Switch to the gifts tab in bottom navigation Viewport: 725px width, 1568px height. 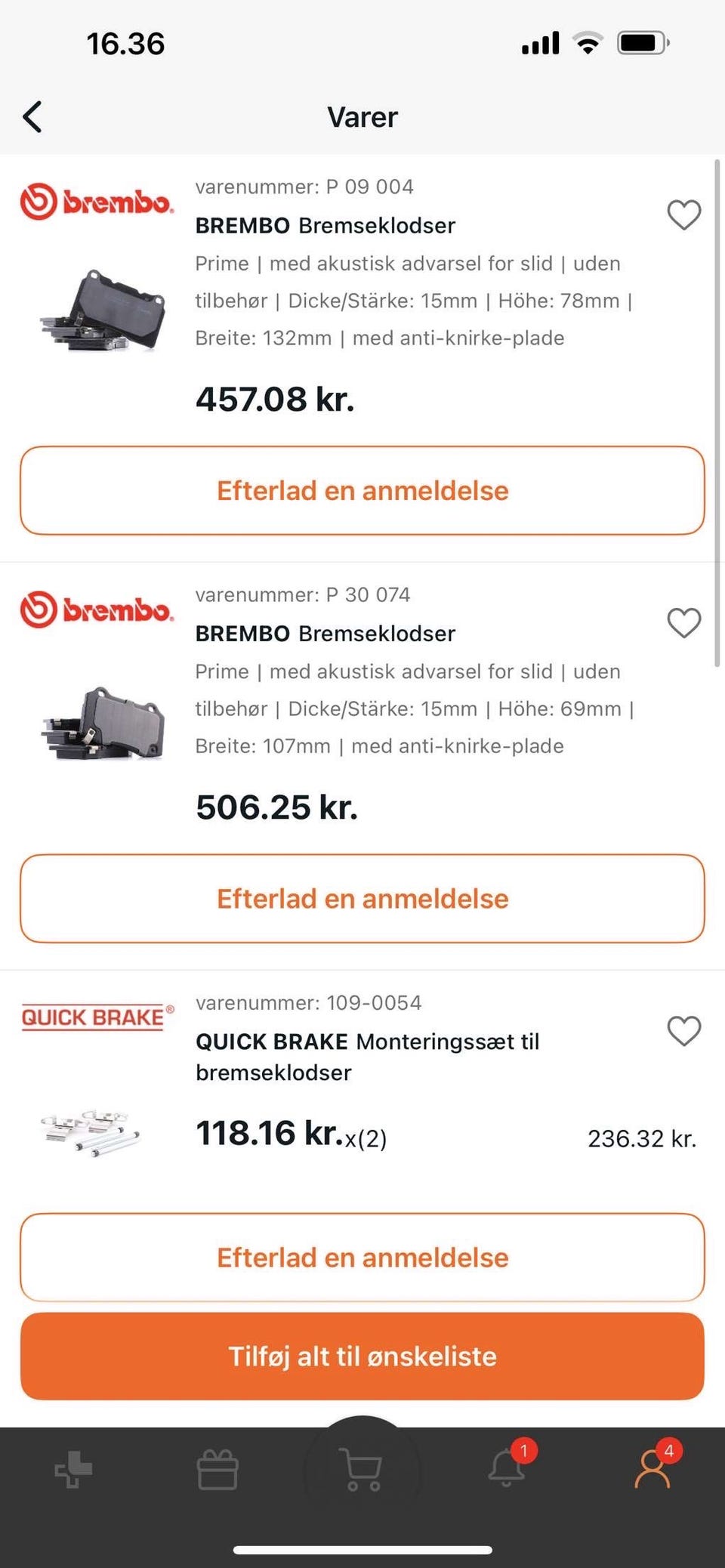pyautogui.click(x=217, y=1470)
